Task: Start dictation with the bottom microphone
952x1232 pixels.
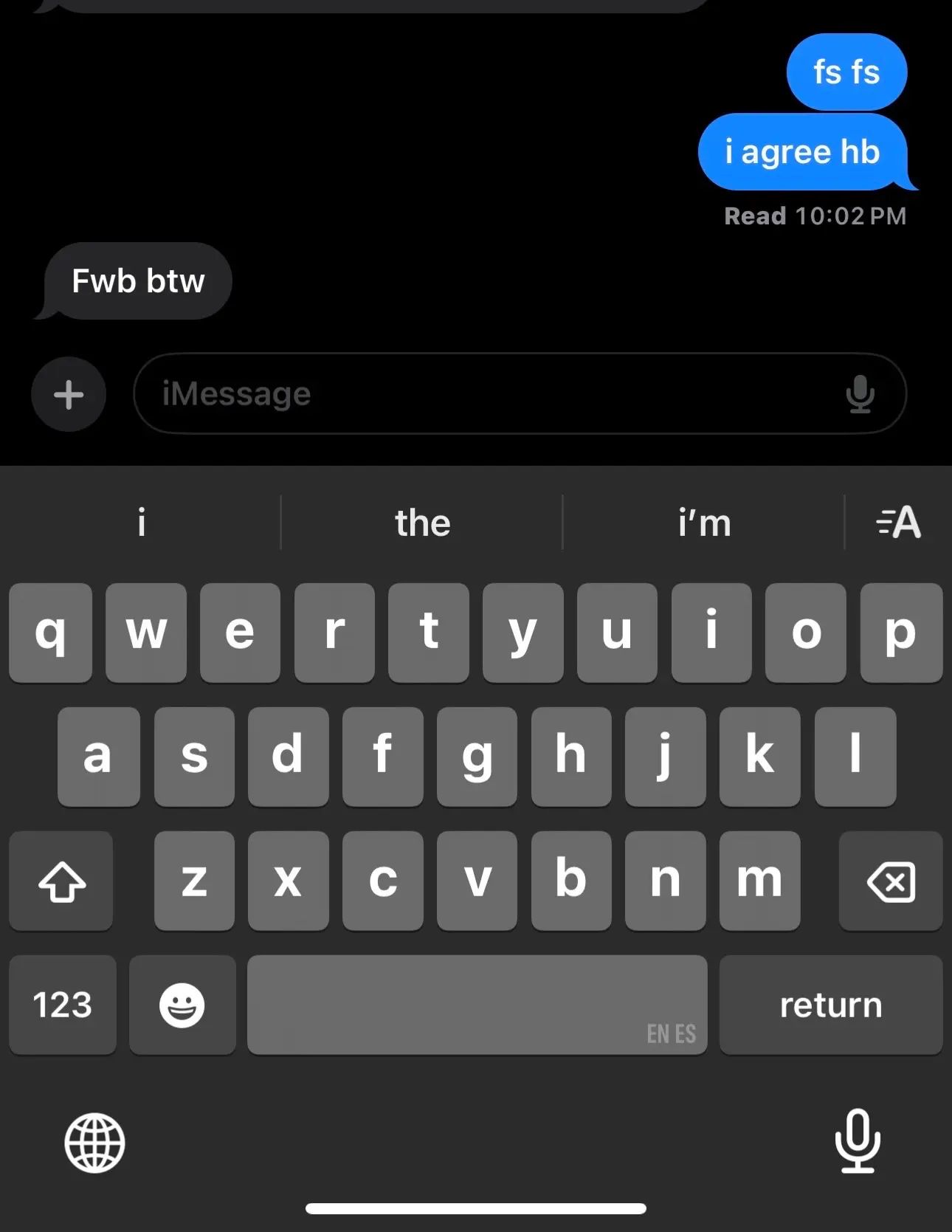Action: pos(858,1141)
